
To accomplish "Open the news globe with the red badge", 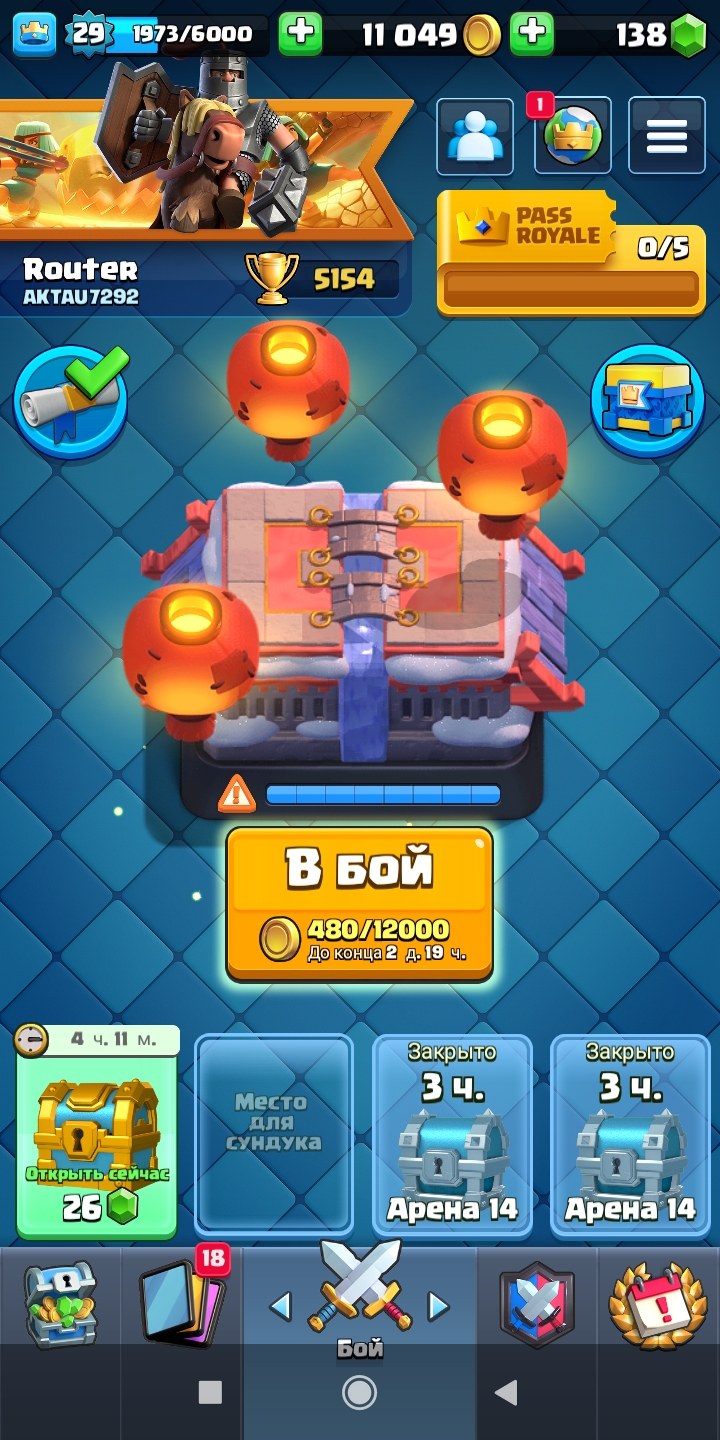I will 572,136.
